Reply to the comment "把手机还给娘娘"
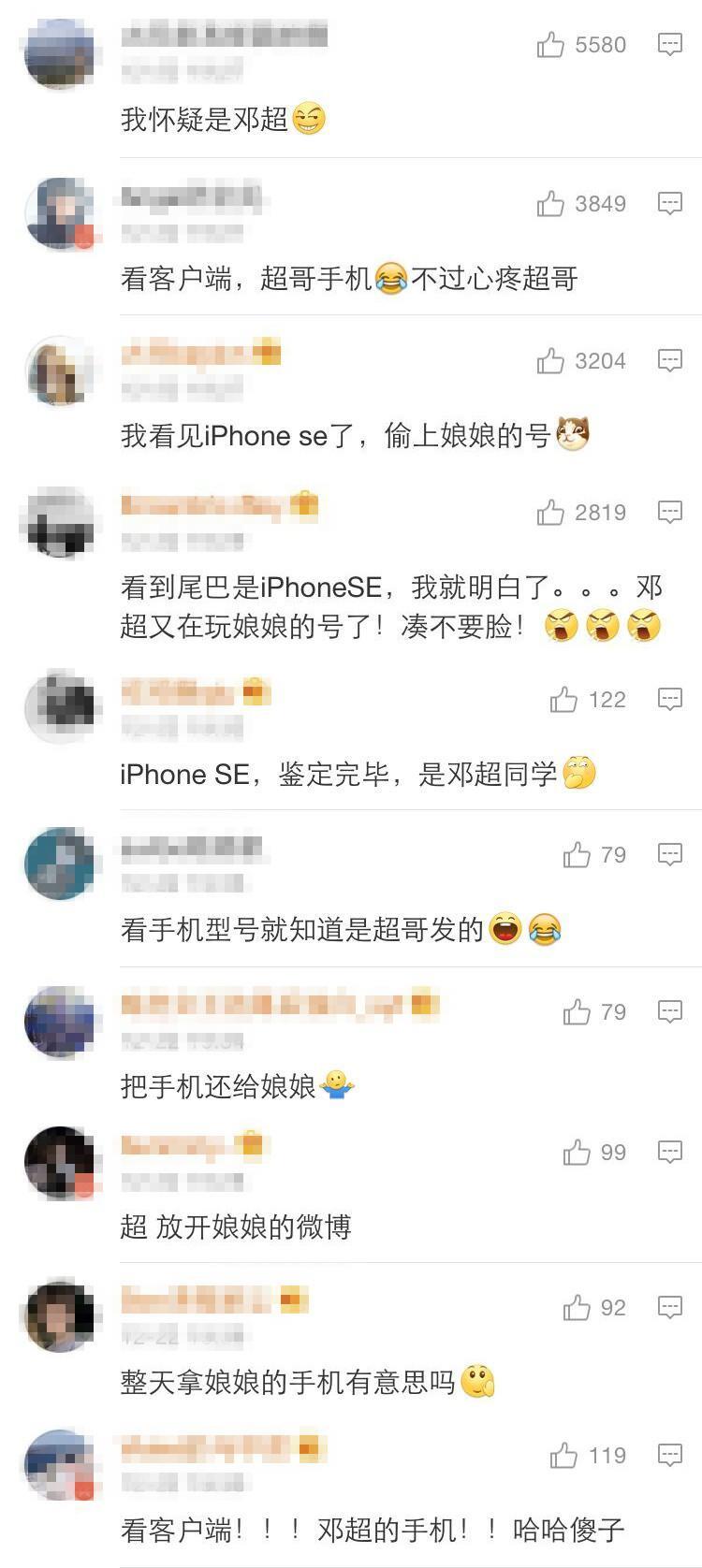The image size is (702, 1568). pyautogui.click(x=669, y=1011)
